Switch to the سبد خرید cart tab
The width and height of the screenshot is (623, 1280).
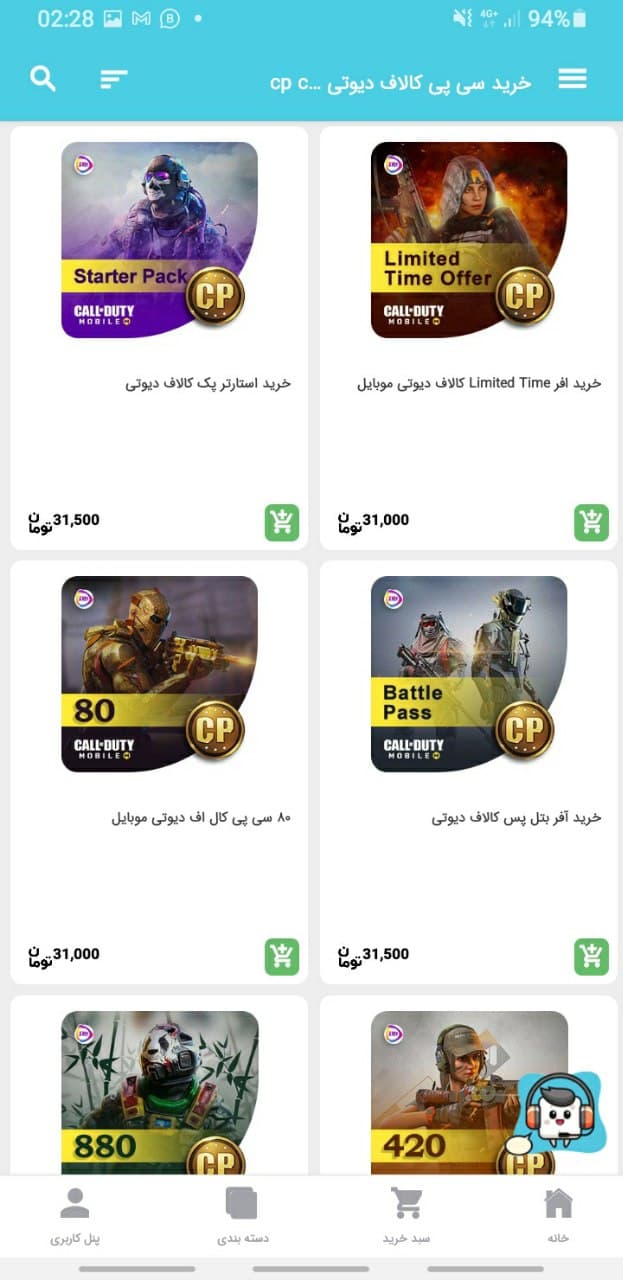[406, 1216]
